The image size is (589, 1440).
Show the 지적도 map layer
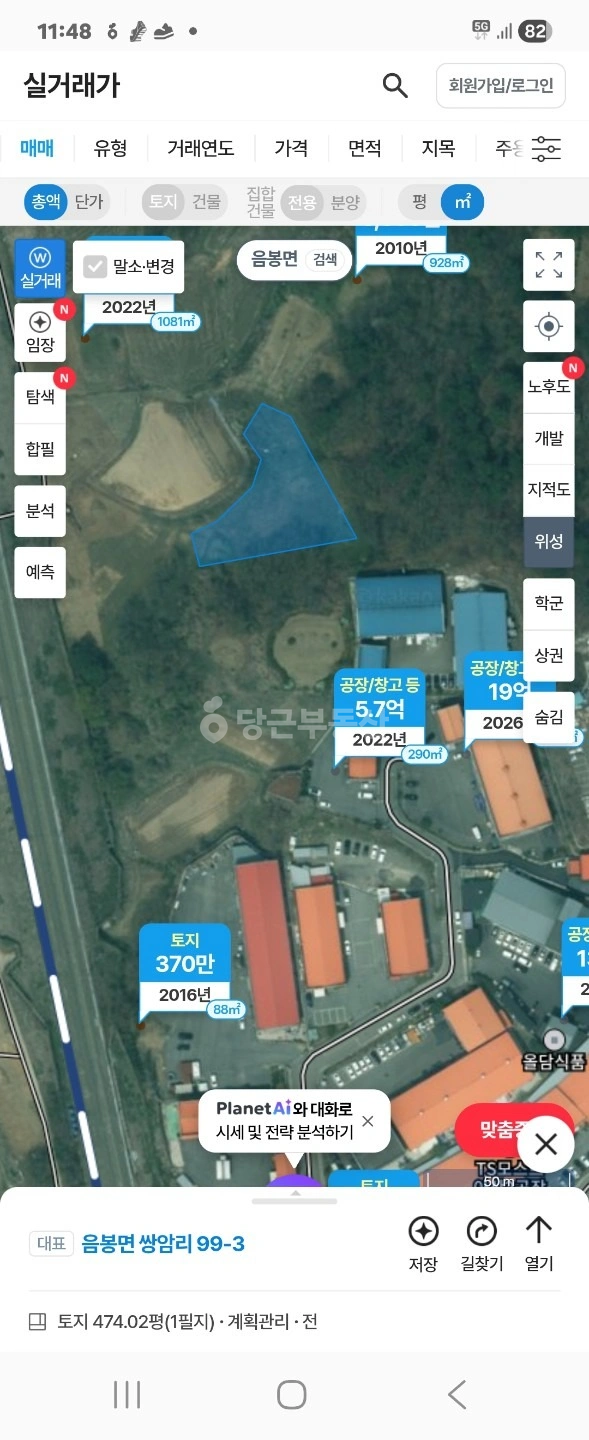pyautogui.click(x=549, y=490)
